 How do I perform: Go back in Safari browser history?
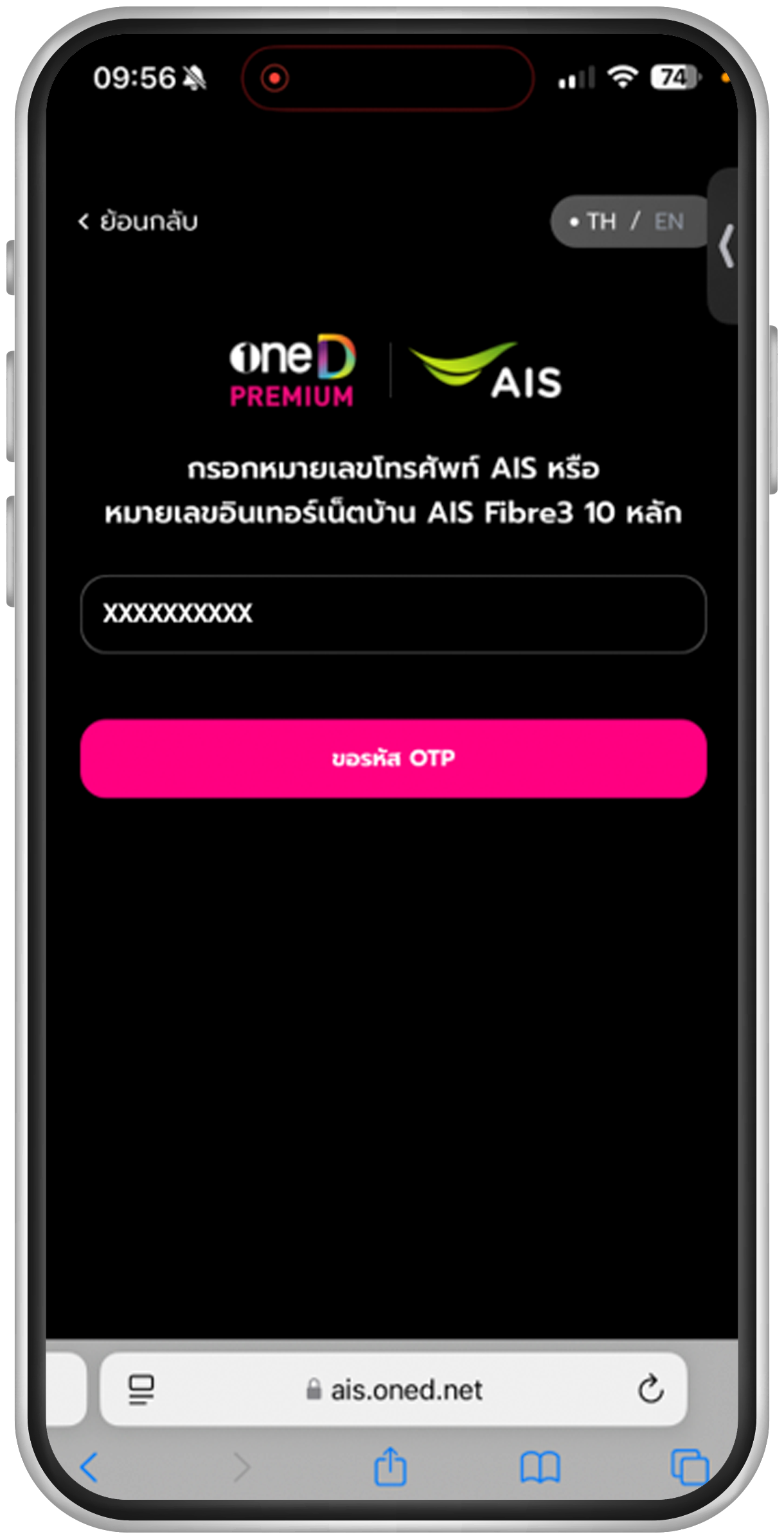point(89,1468)
